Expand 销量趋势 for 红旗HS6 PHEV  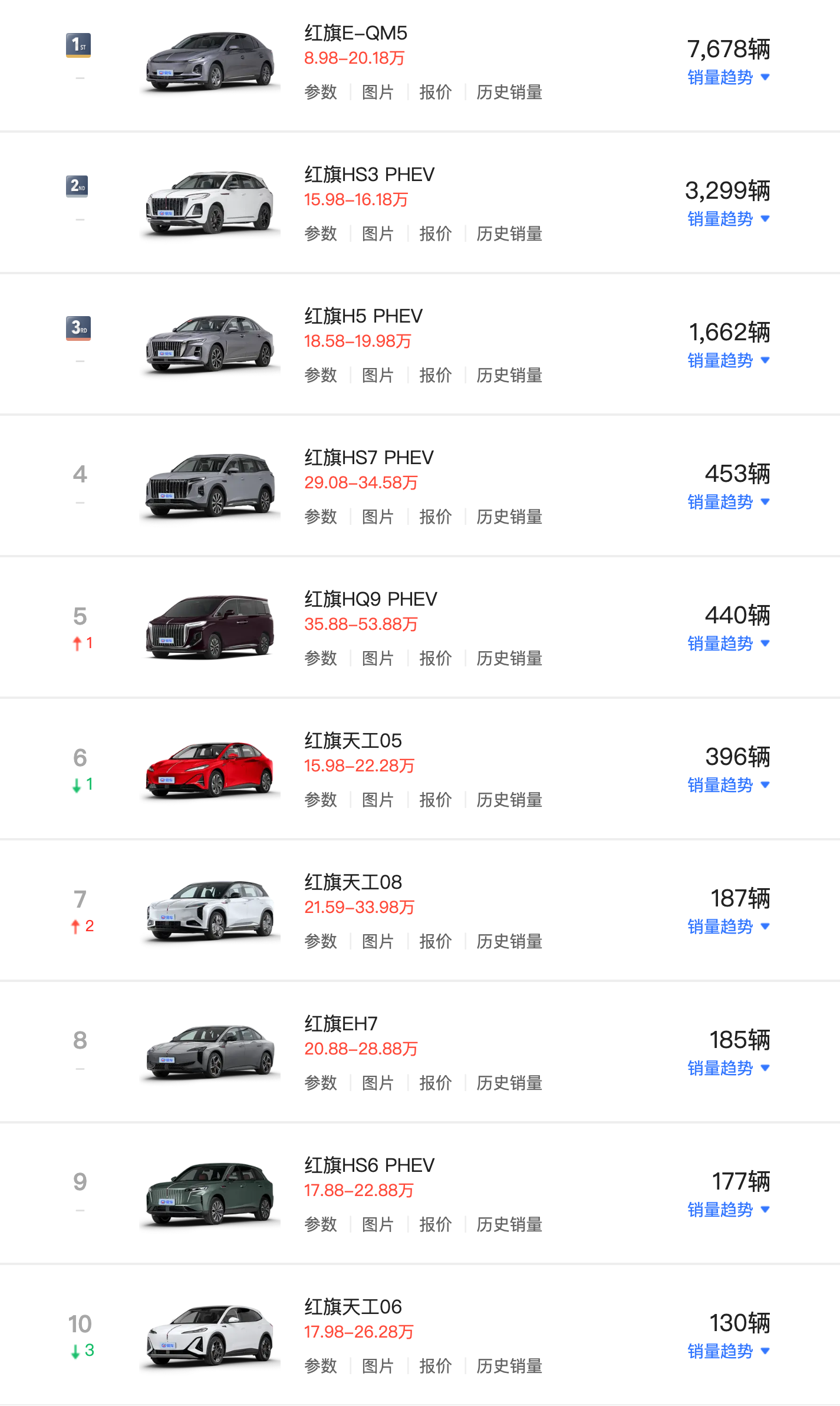(728, 1210)
